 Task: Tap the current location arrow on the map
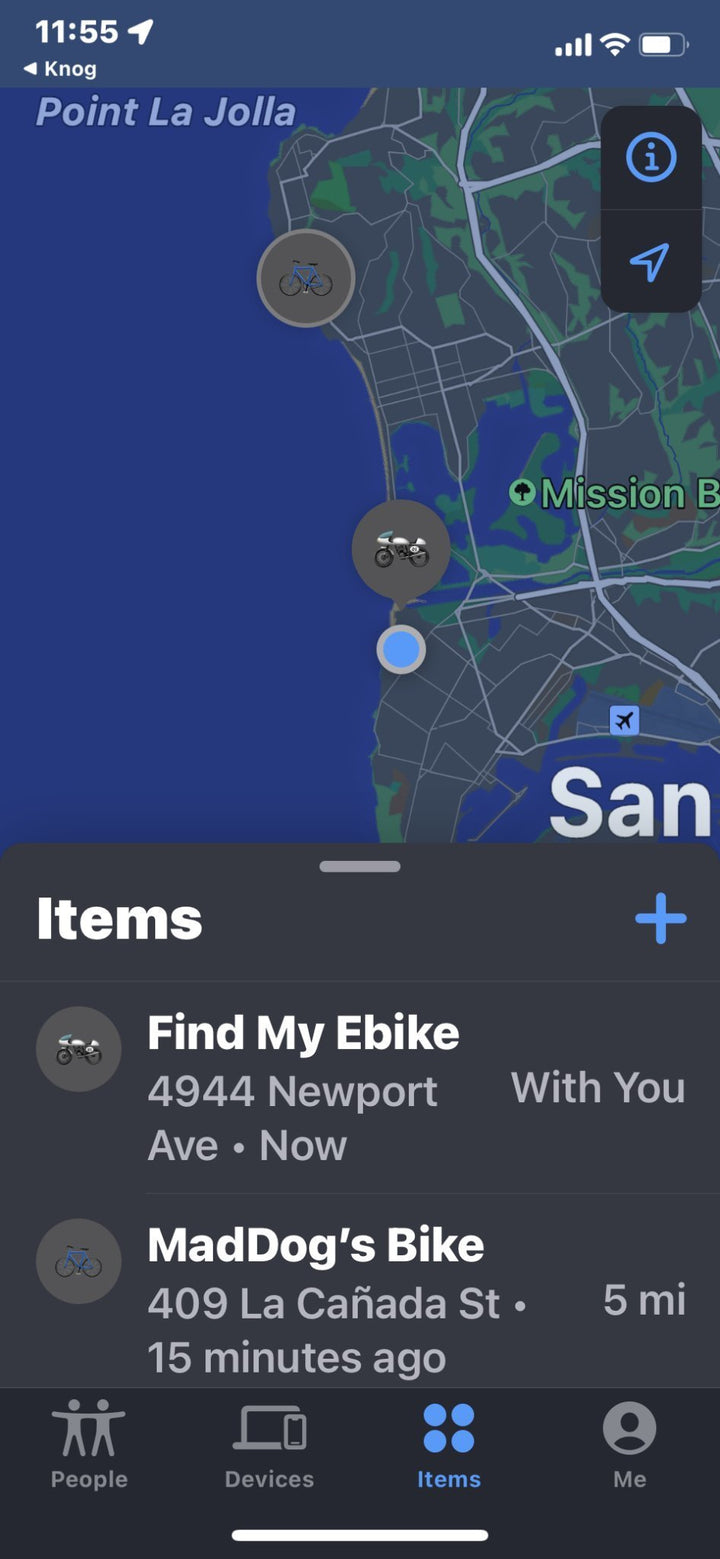point(650,261)
